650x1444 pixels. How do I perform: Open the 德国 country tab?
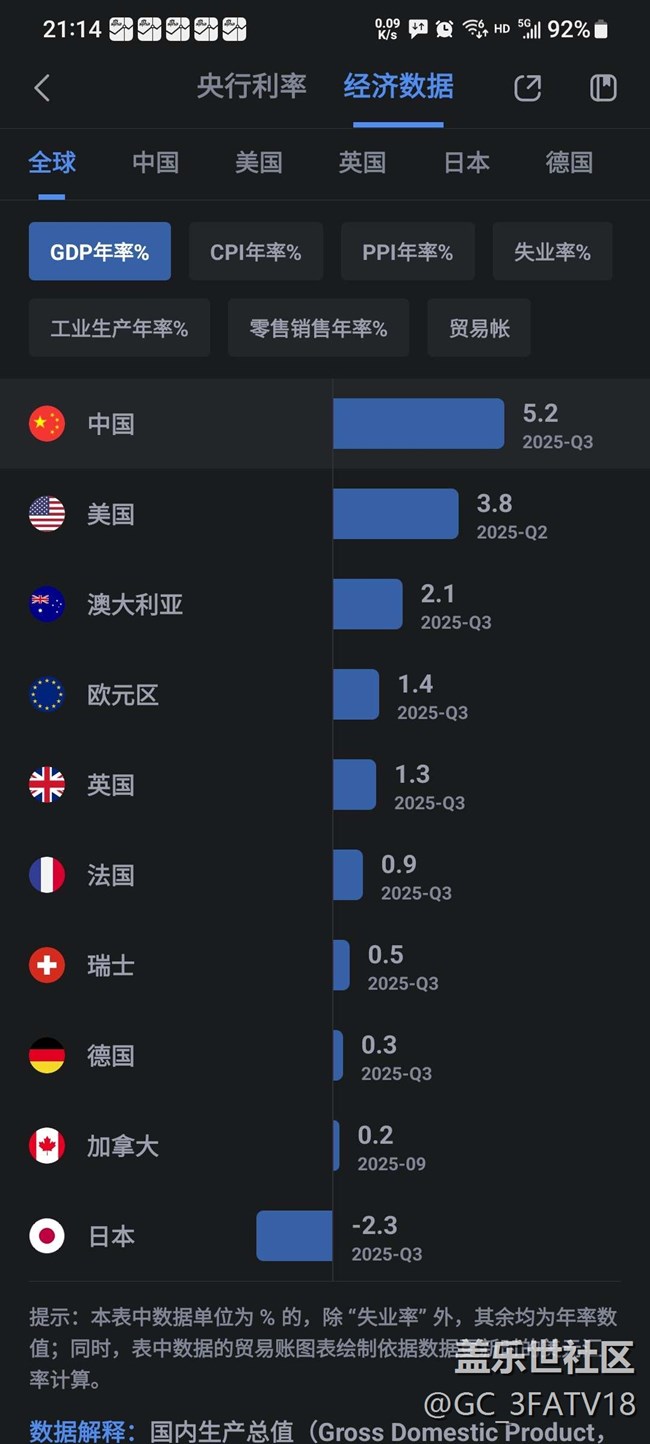[569, 163]
